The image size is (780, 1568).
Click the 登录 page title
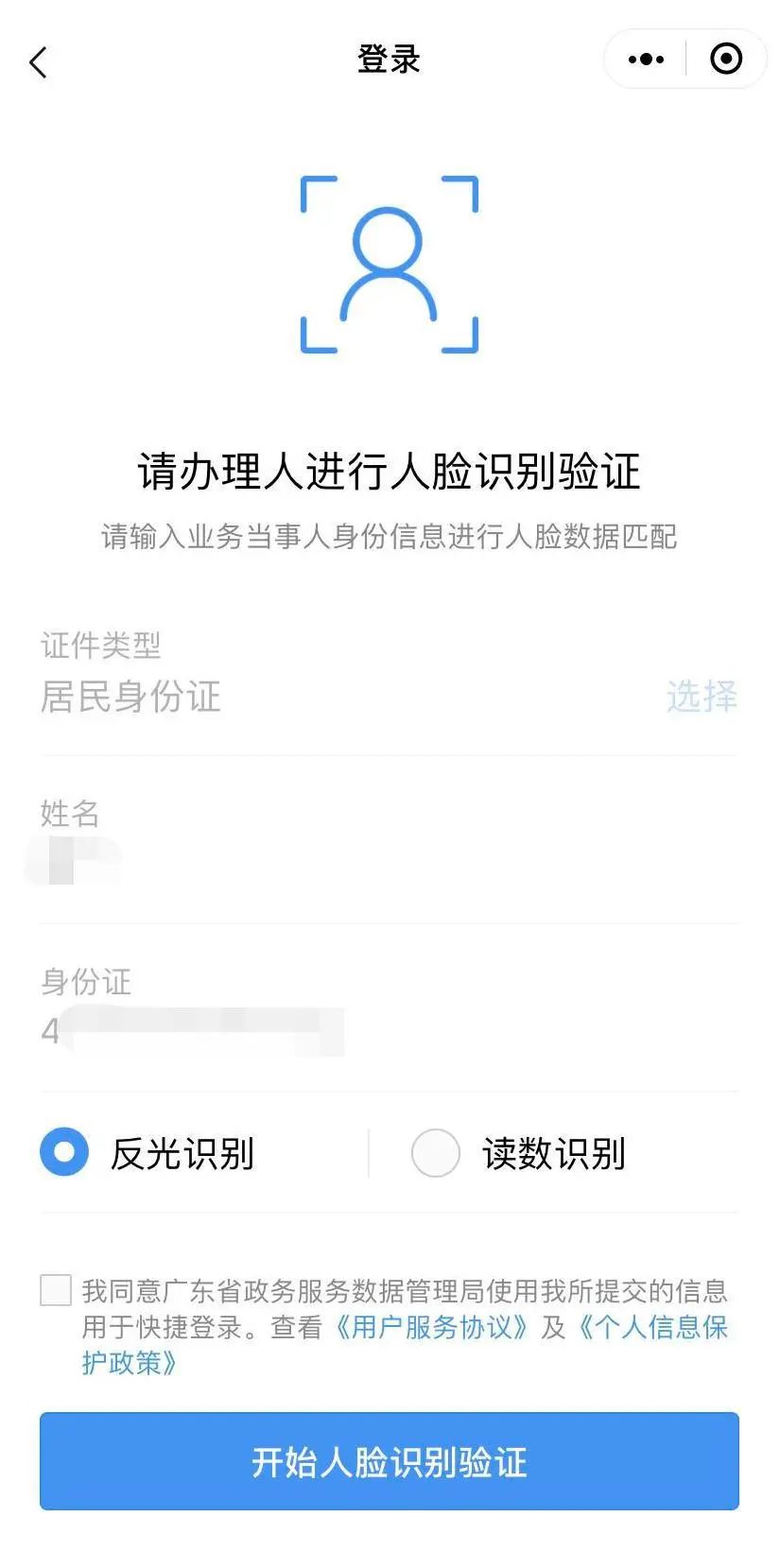click(x=389, y=59)
